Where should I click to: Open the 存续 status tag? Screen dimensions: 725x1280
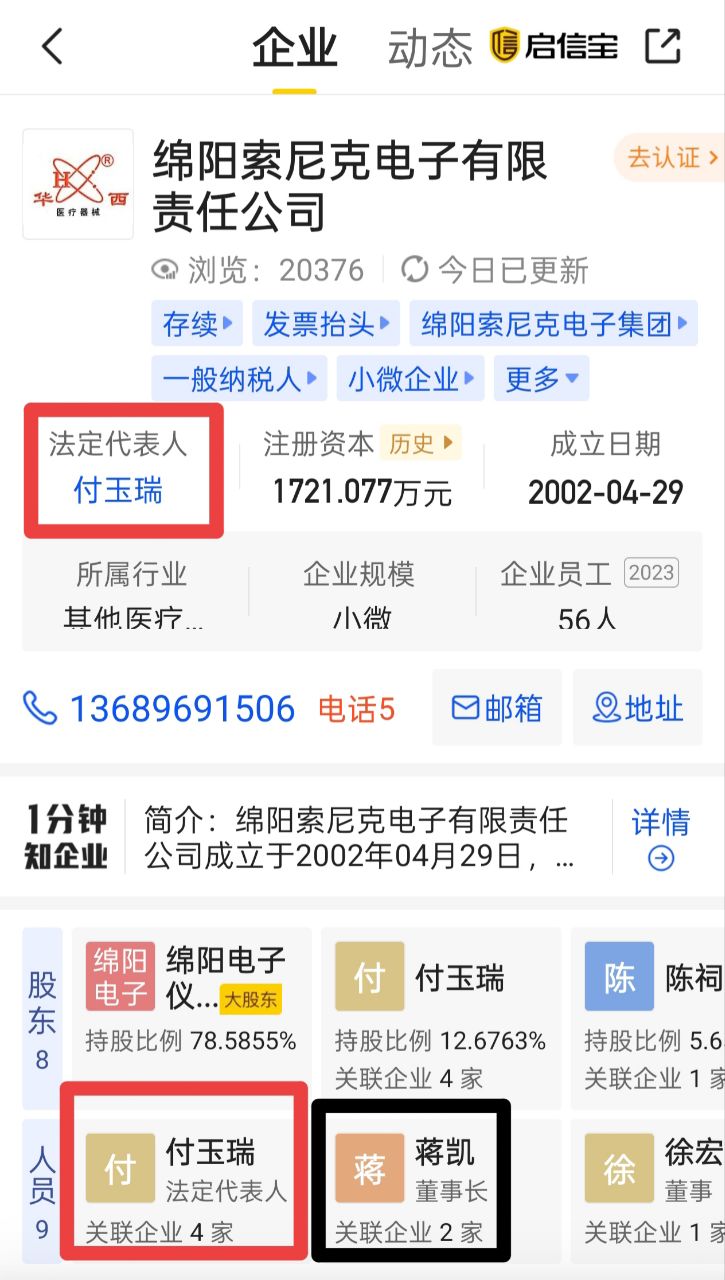[x=198, y=324]
